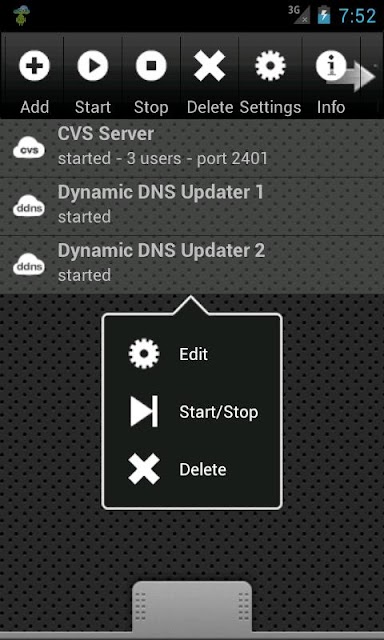Open the CVS Server row
This screenshot has width=384, height=640.
(x=192, y=148)
